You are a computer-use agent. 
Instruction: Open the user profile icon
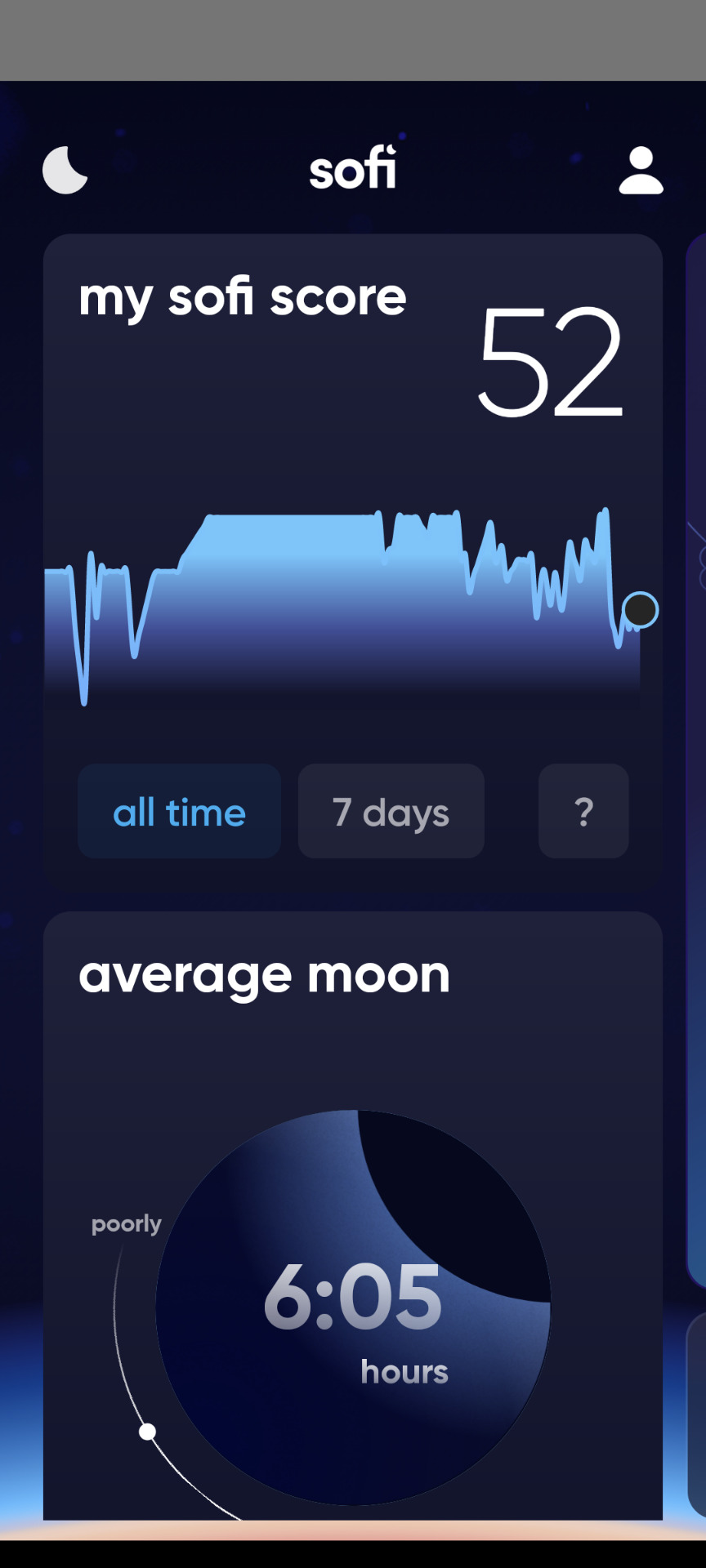[641, 170]
